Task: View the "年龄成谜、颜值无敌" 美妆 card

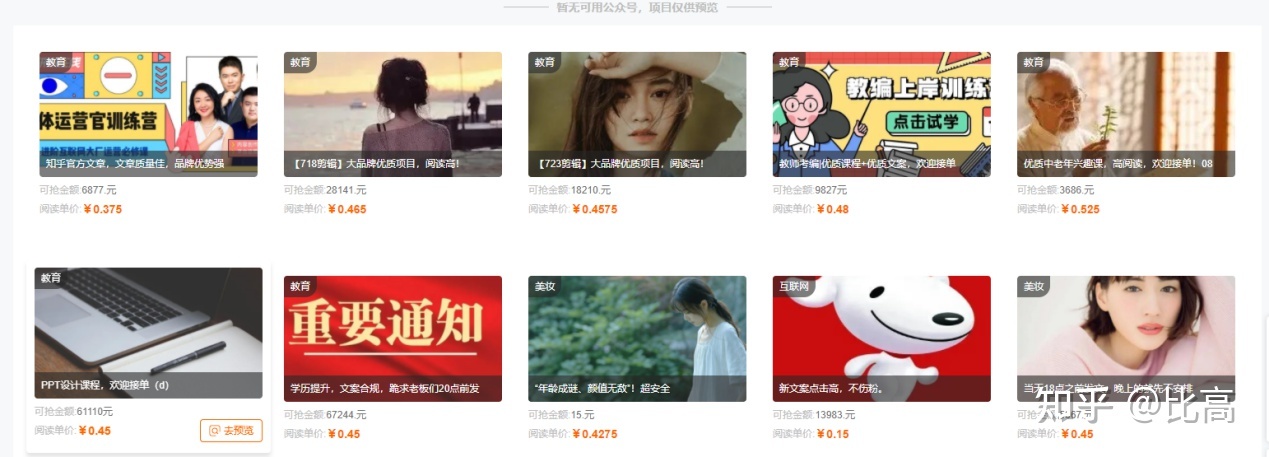Action: (x=636, y=338)
